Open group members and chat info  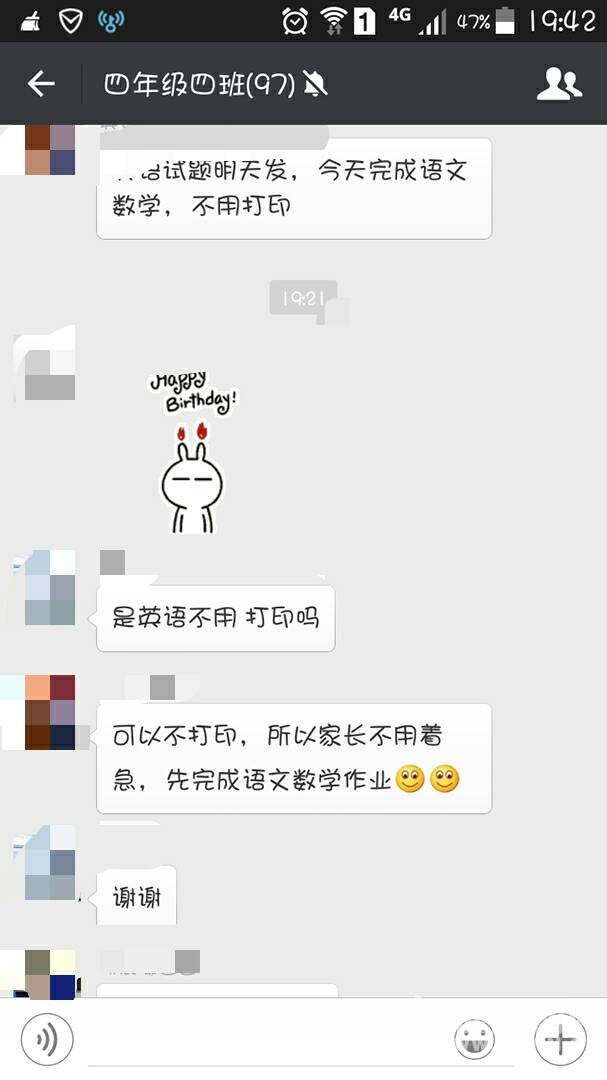559,84
